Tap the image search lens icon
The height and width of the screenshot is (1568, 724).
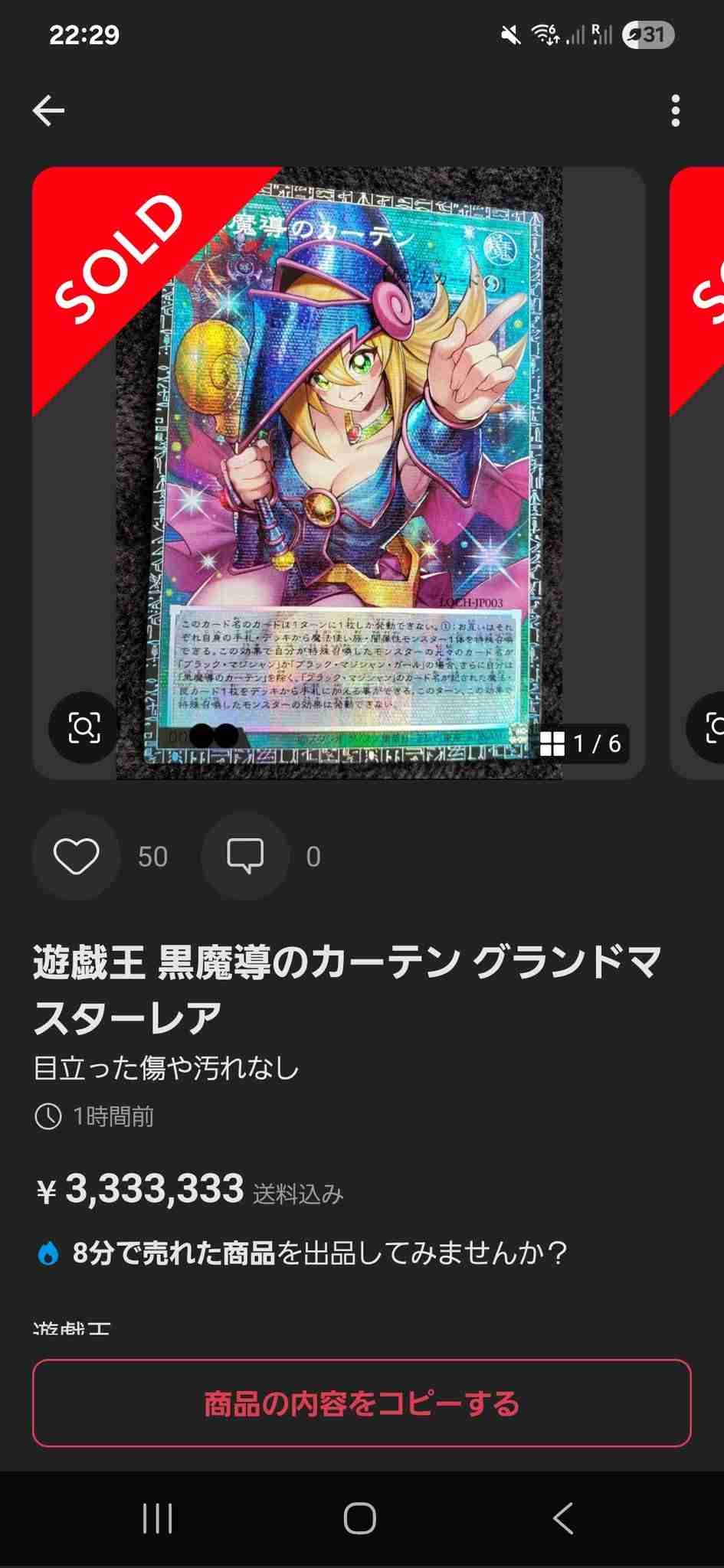84,727
